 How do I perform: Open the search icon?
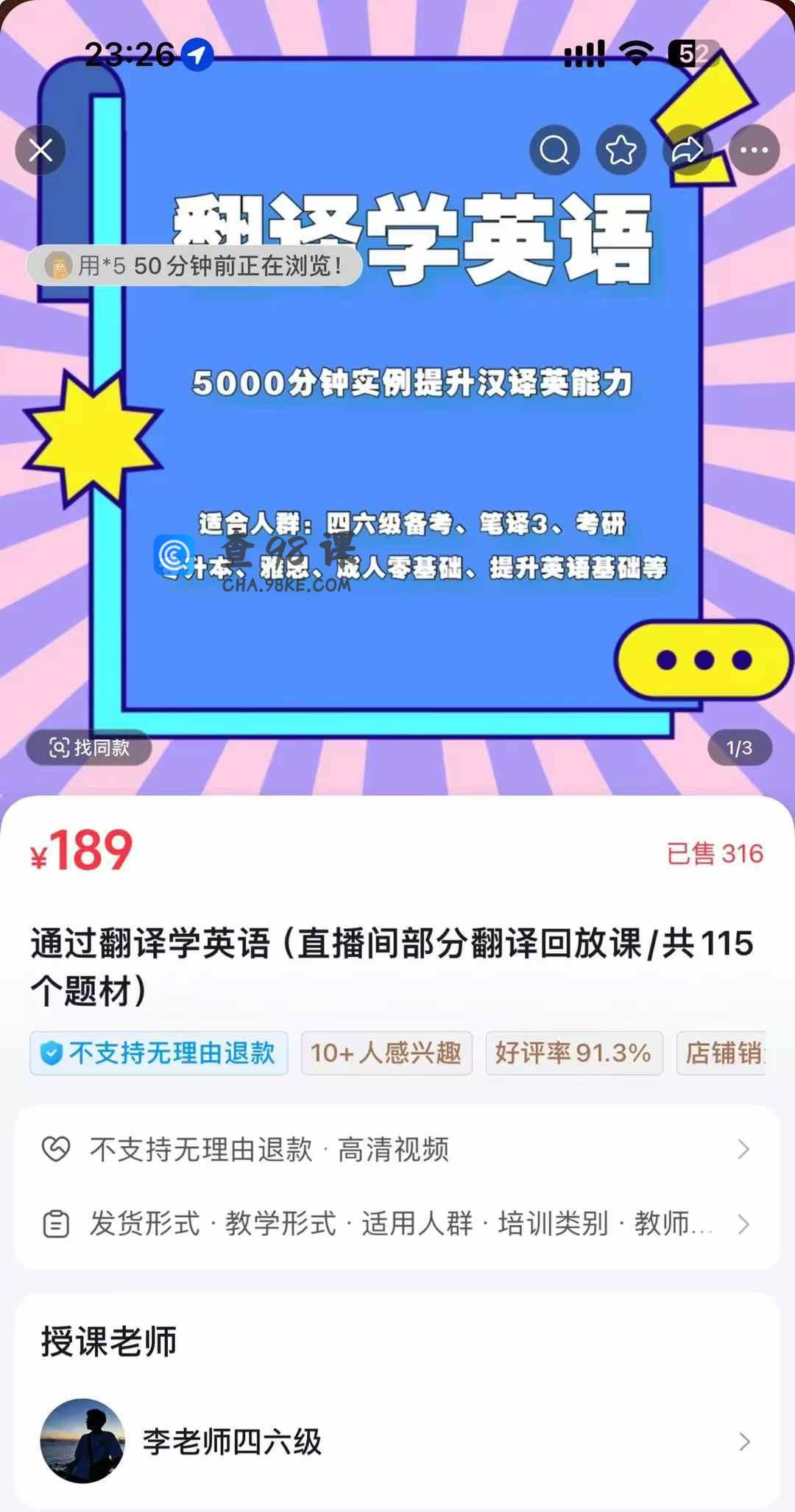click(554, 150)
